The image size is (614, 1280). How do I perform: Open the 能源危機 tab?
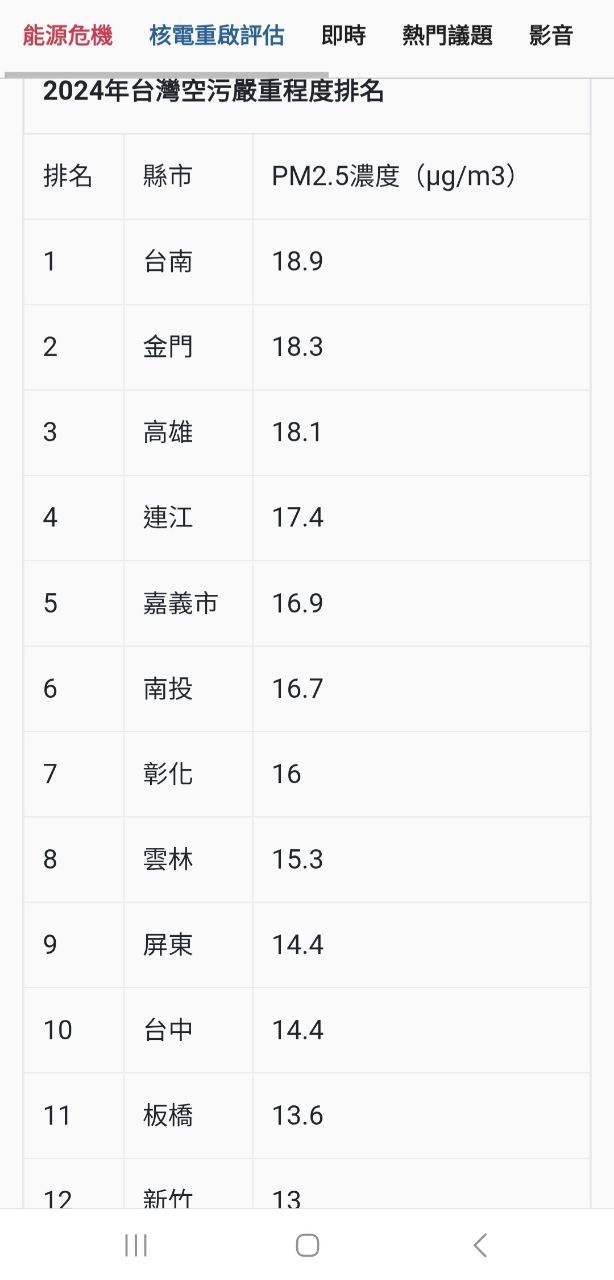pyautogui.click(x=68, y=37)
